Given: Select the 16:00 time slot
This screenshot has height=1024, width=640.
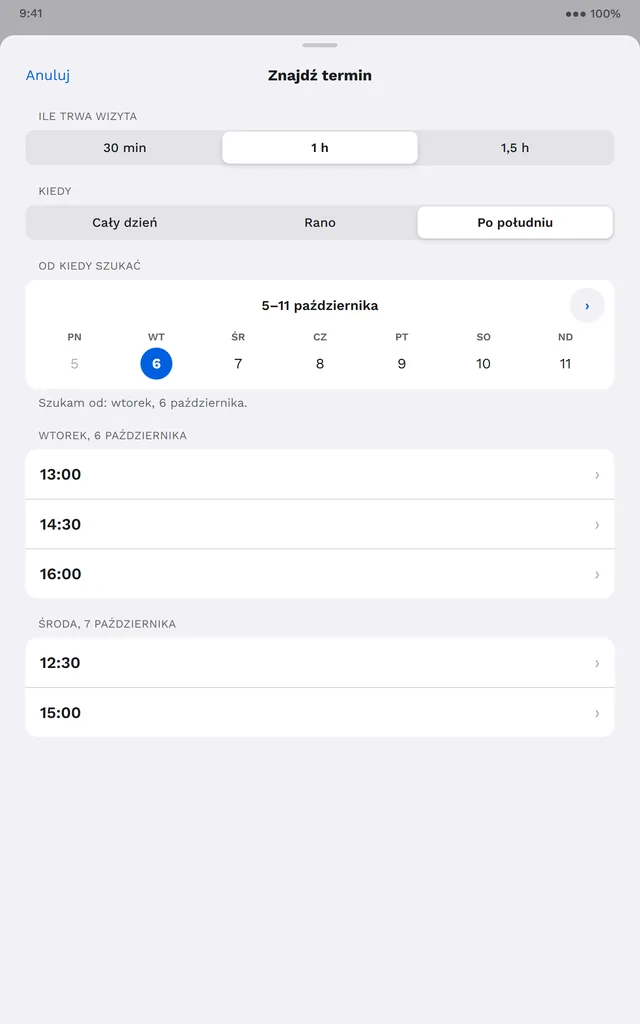Looking at the screenshot, I should pyautogui.click(x=320, y=574).
